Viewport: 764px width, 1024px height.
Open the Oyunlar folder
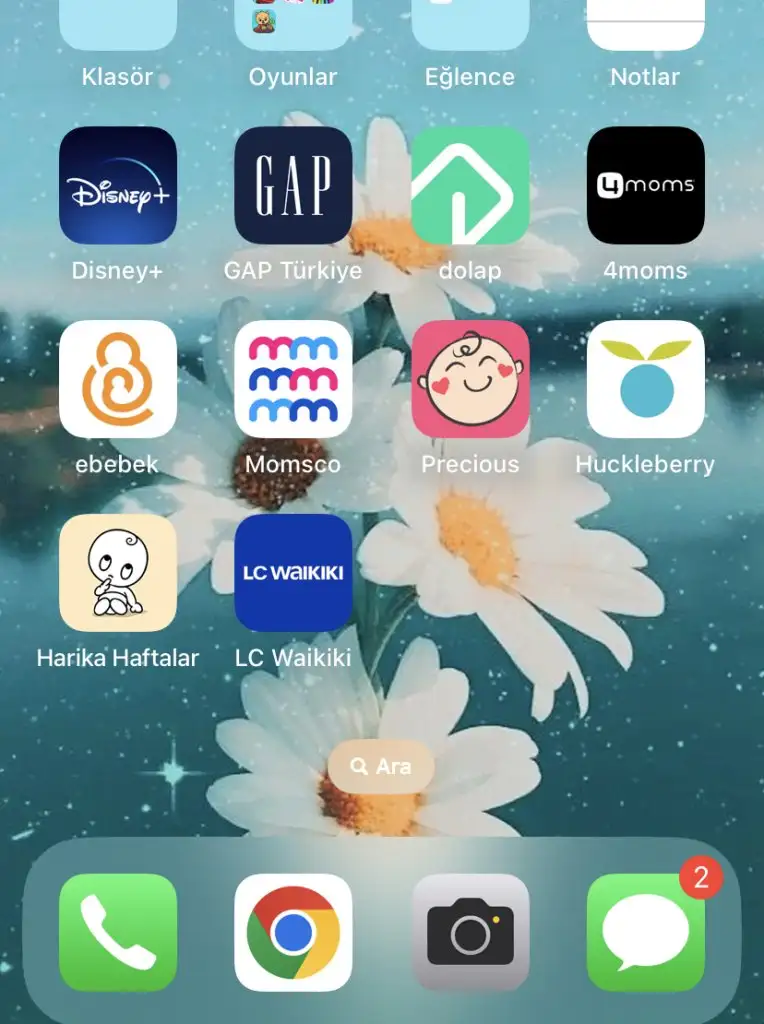click(293, 24)
